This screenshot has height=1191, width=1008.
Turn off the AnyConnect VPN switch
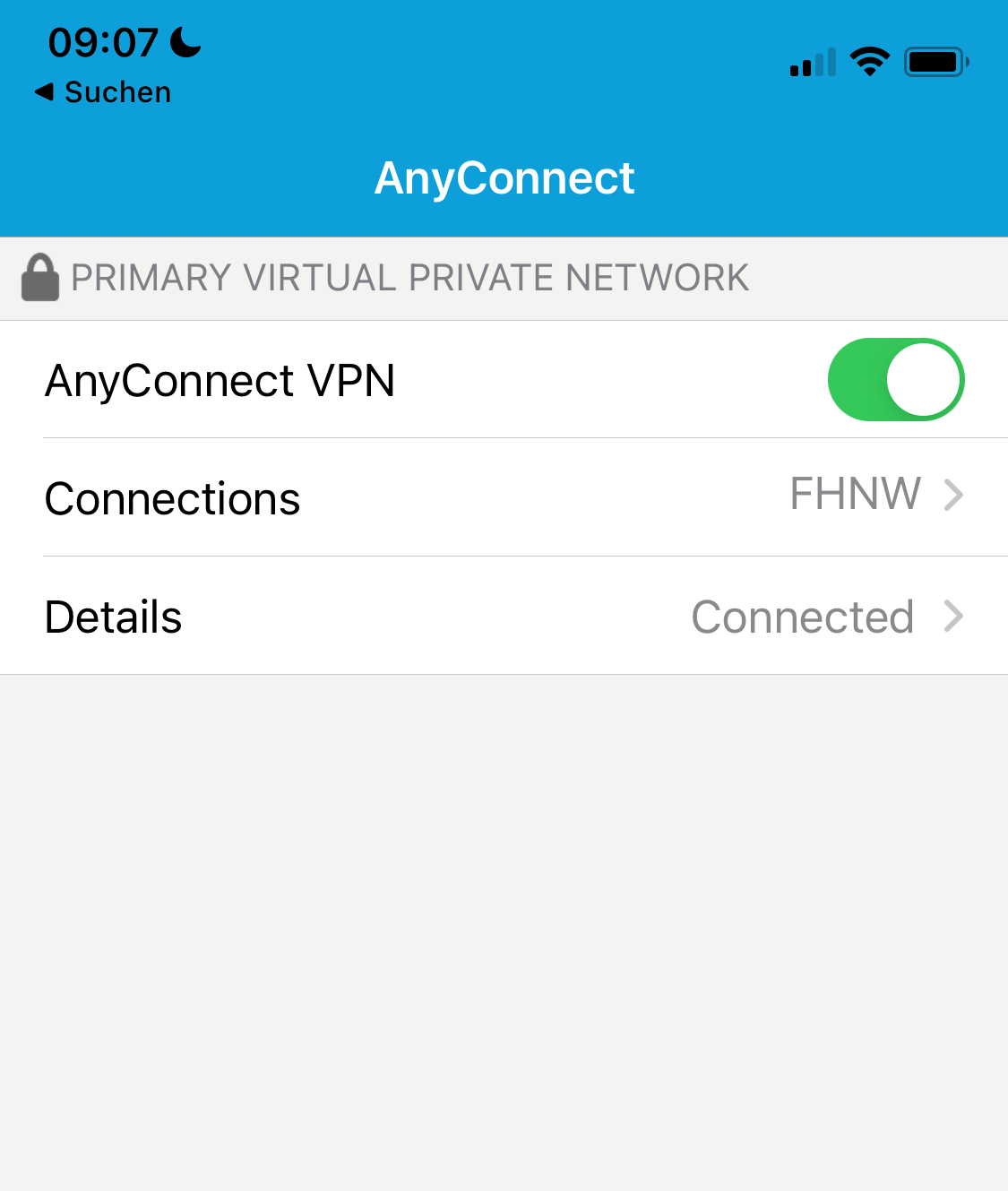(x=895, y=379)
